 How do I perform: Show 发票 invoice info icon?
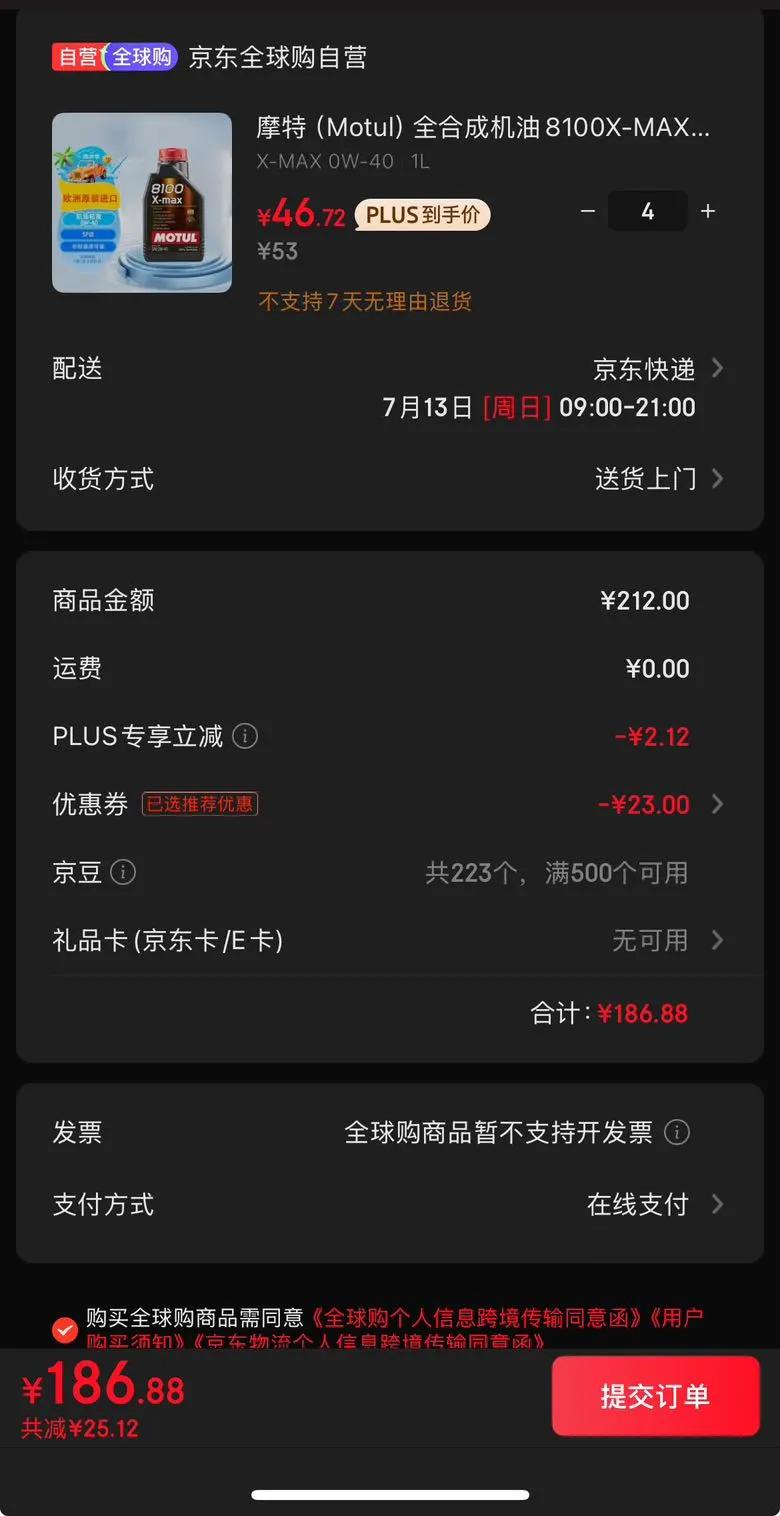677,1133
